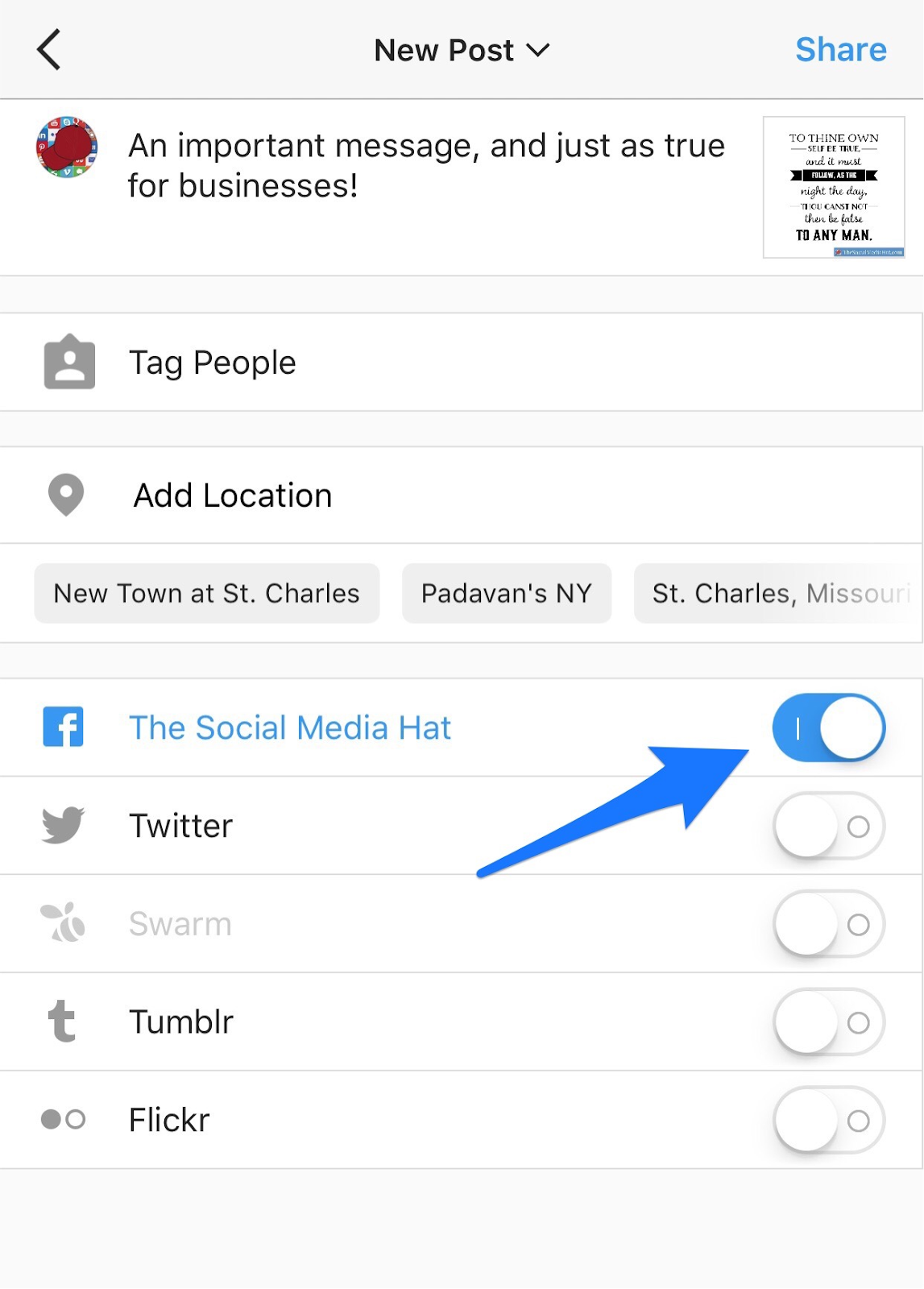
Task: Open the post image thumbnail
Action: click(x=833, y=188)
